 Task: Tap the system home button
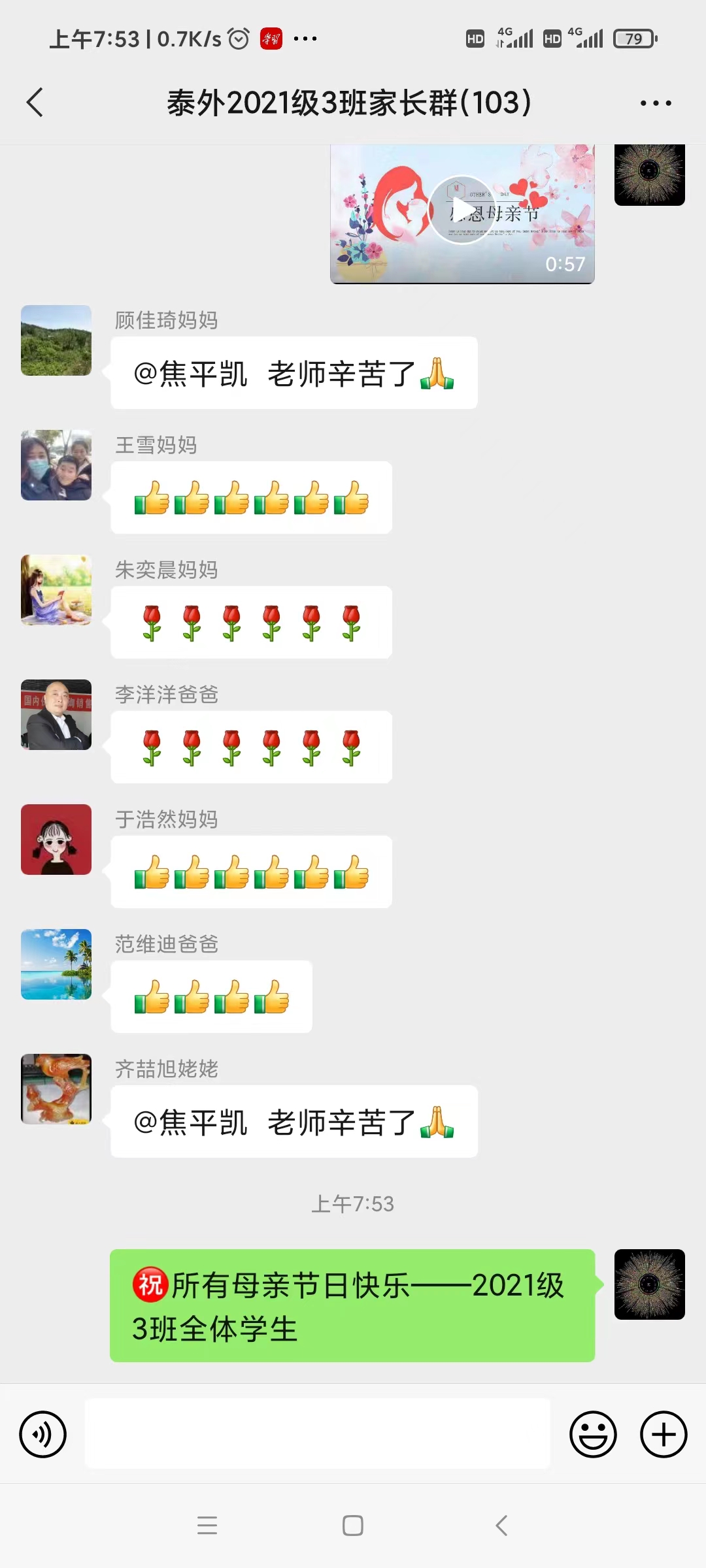(x=353, y=1526)
